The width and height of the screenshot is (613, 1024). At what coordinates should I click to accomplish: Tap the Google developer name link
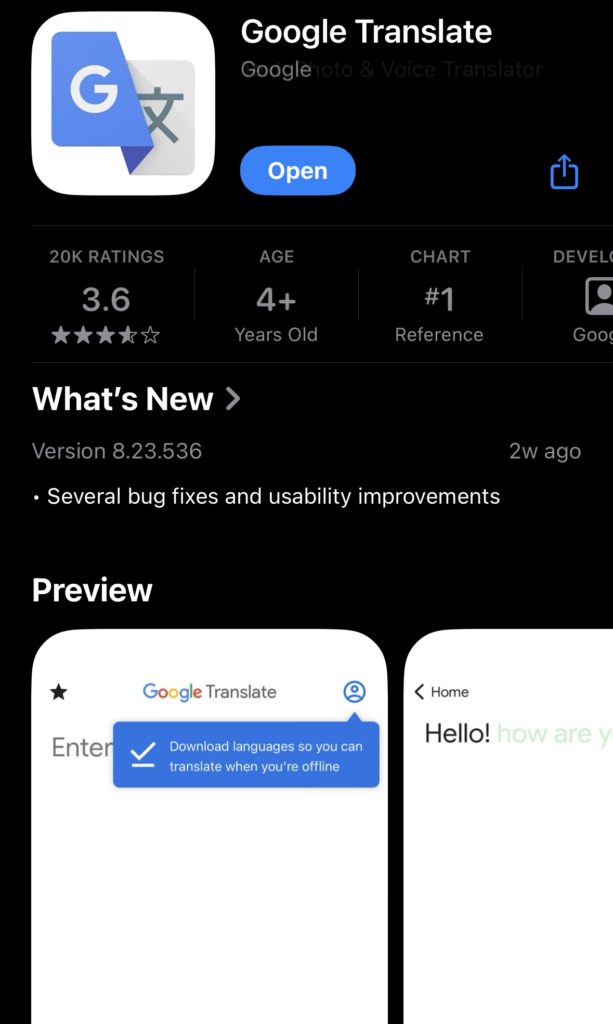[x=276, y=69]
